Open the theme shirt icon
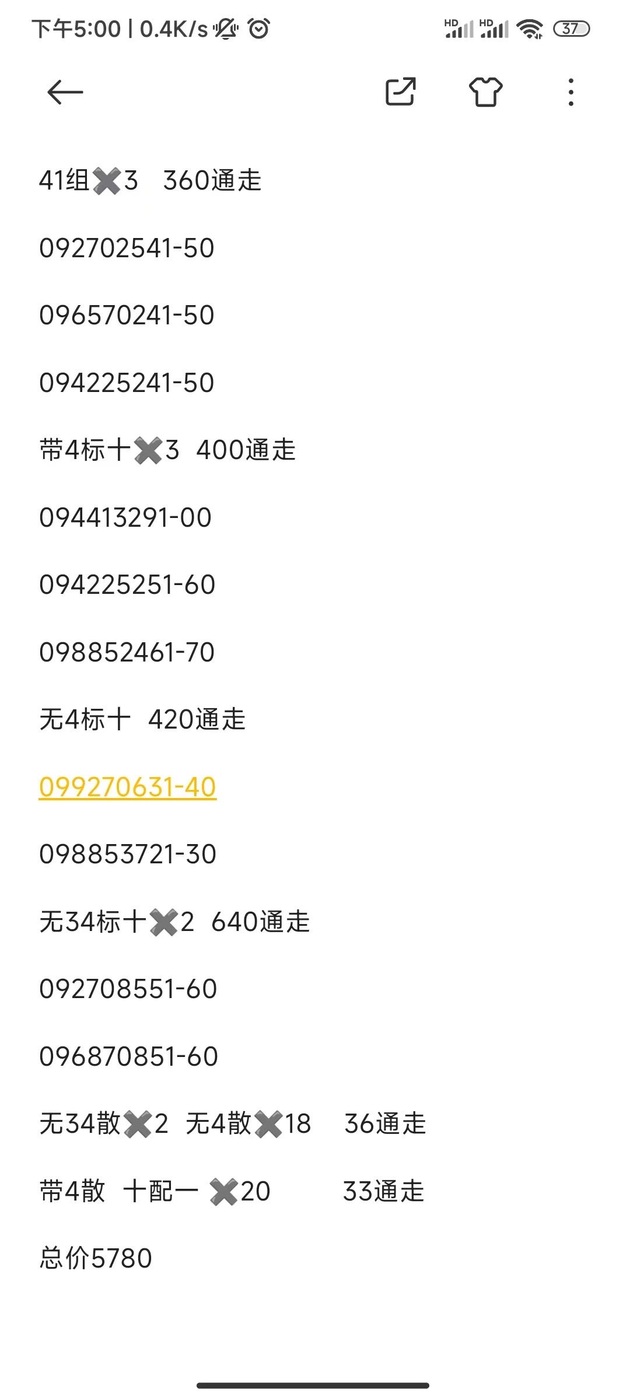The width and height of the screenshot is (630, 1400). click(x=486, y=92)
